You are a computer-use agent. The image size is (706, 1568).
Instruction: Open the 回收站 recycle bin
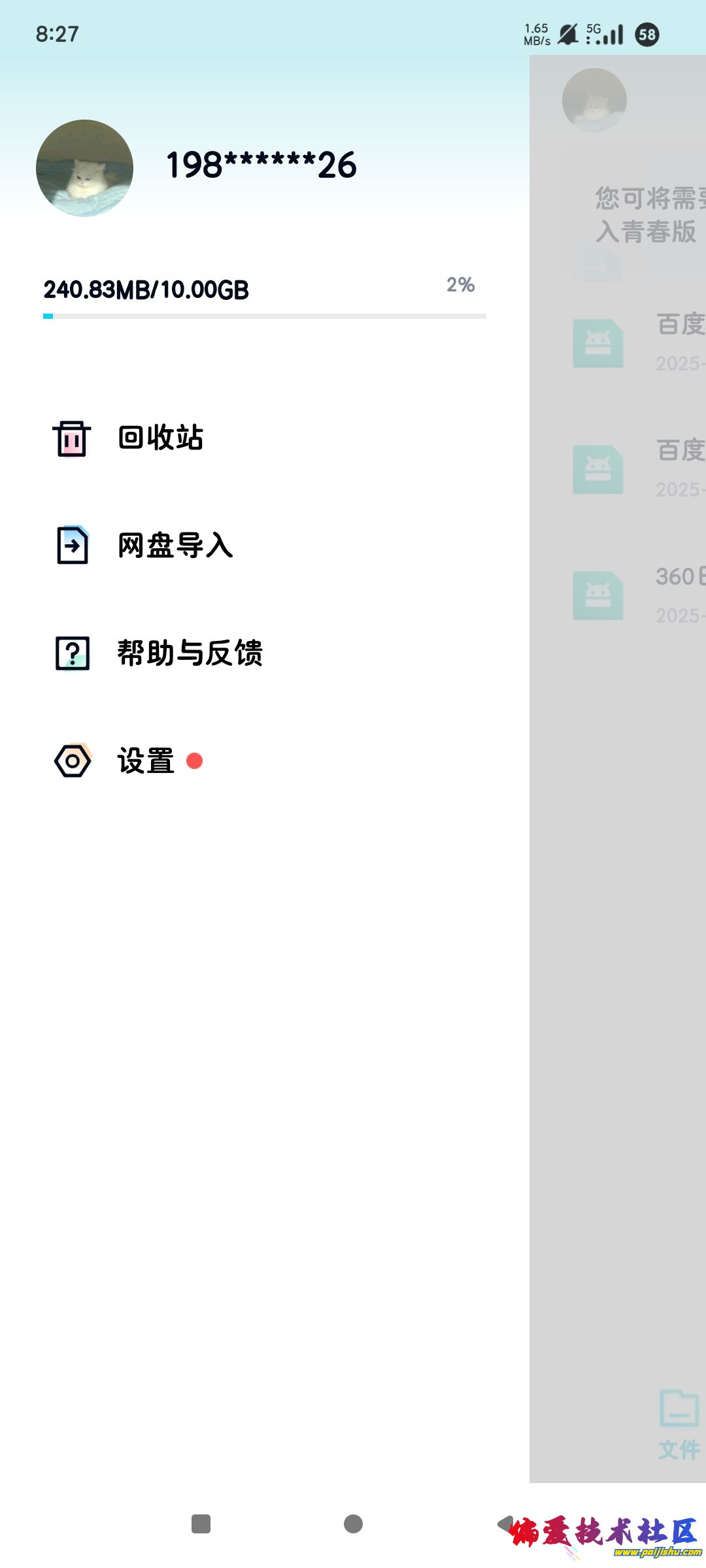coord(160,438)
